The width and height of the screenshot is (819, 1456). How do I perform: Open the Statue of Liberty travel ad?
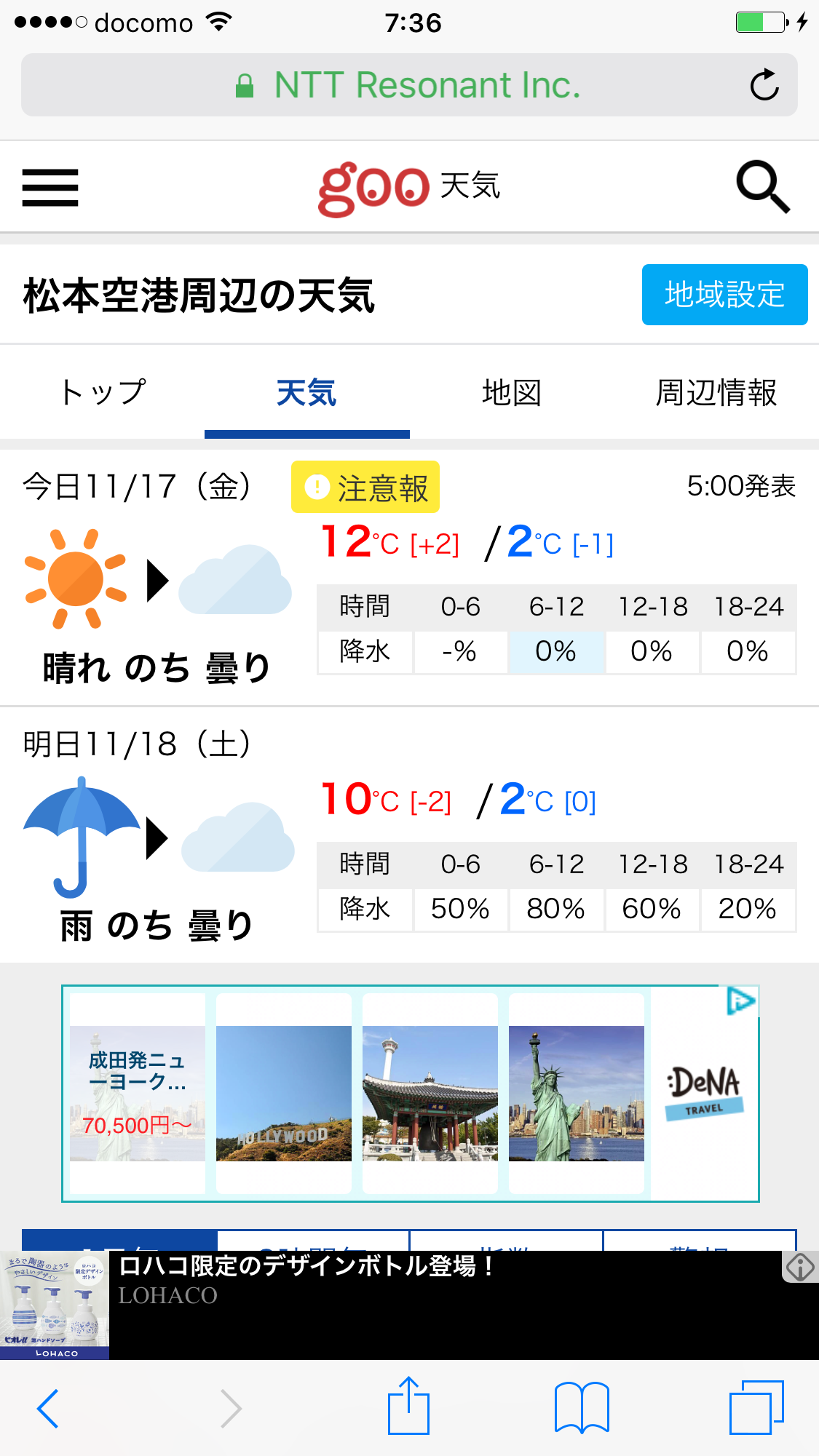coord(577,1093)
